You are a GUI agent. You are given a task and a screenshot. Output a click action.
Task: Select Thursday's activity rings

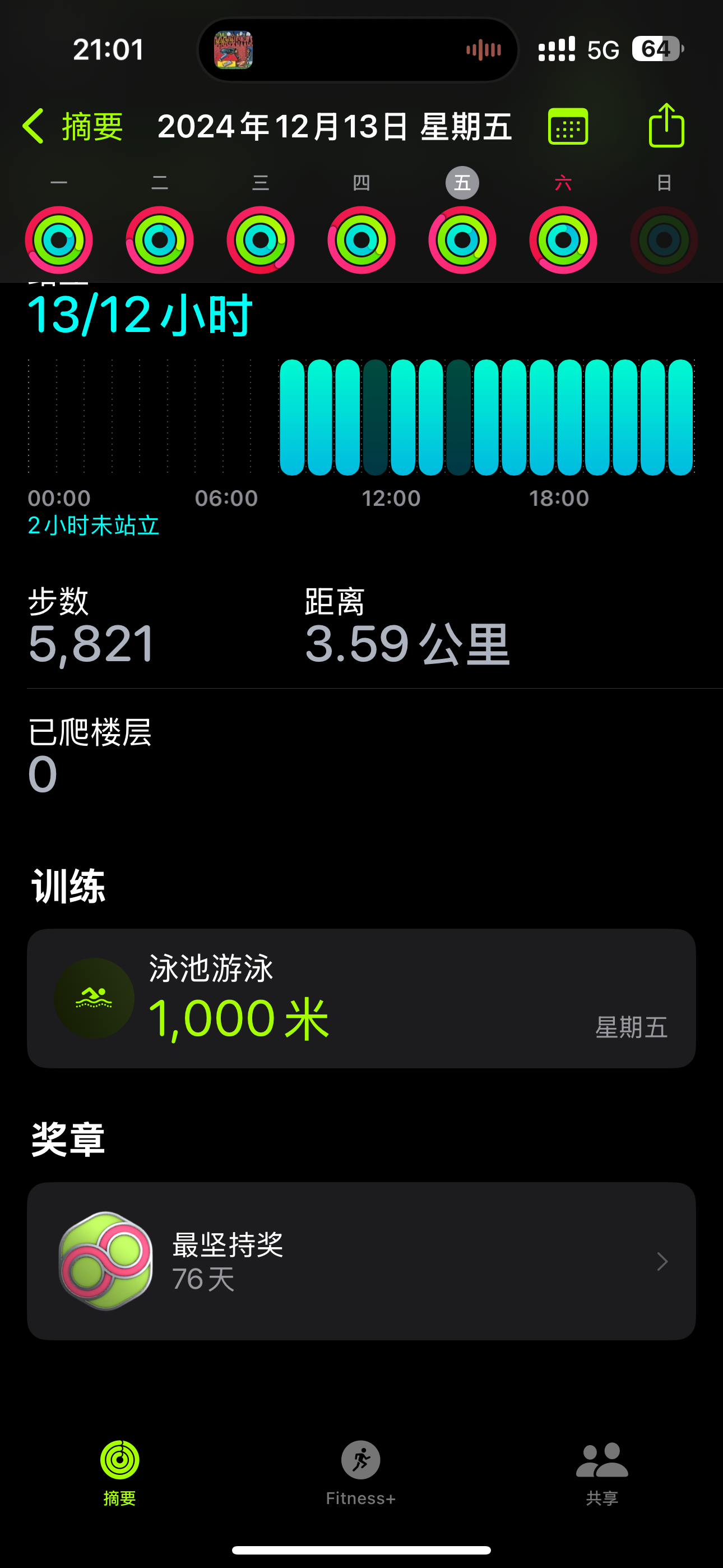click(x=361, y=240)
